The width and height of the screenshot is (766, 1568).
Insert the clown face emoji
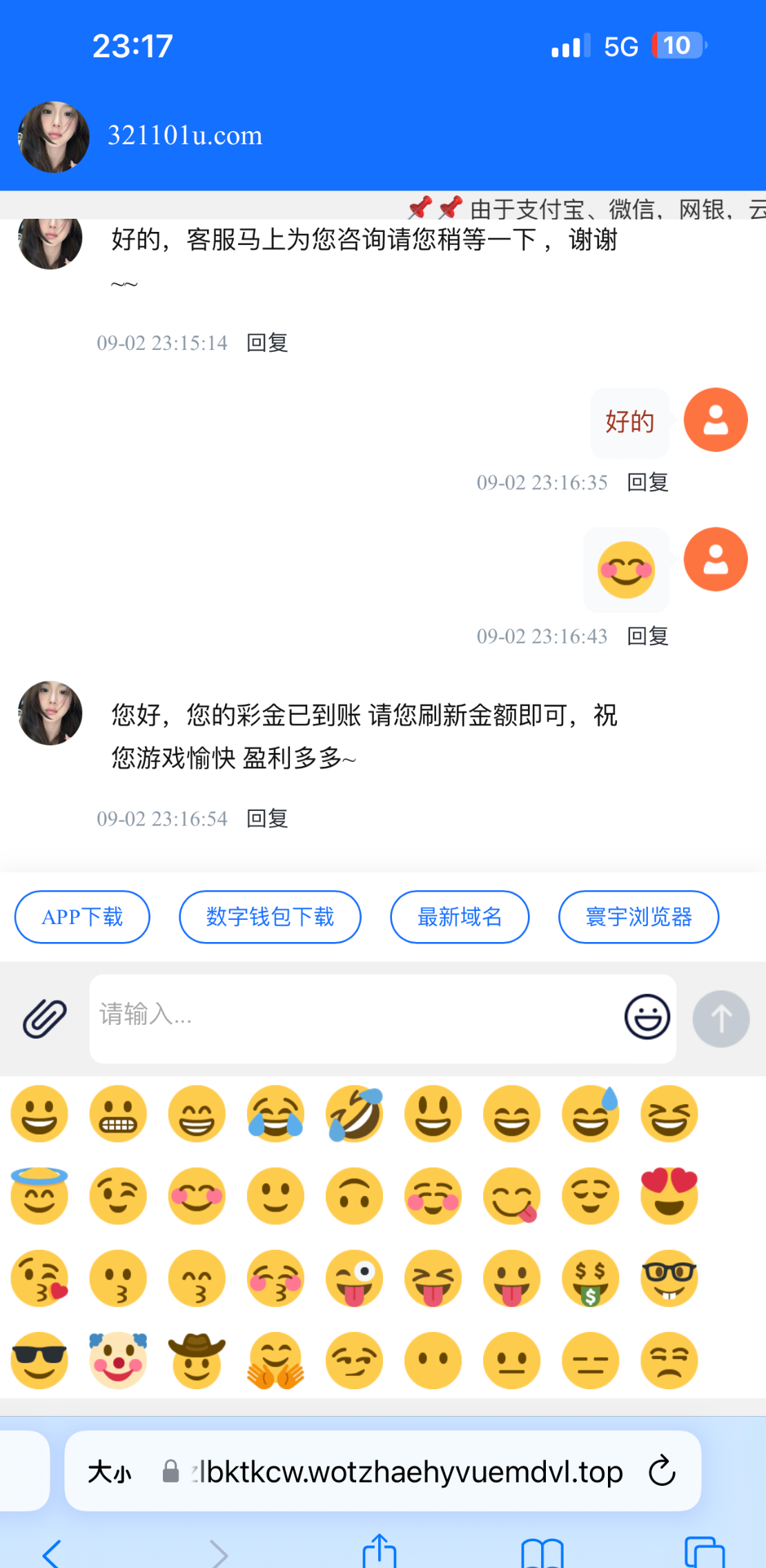[x=118, y=1360]
